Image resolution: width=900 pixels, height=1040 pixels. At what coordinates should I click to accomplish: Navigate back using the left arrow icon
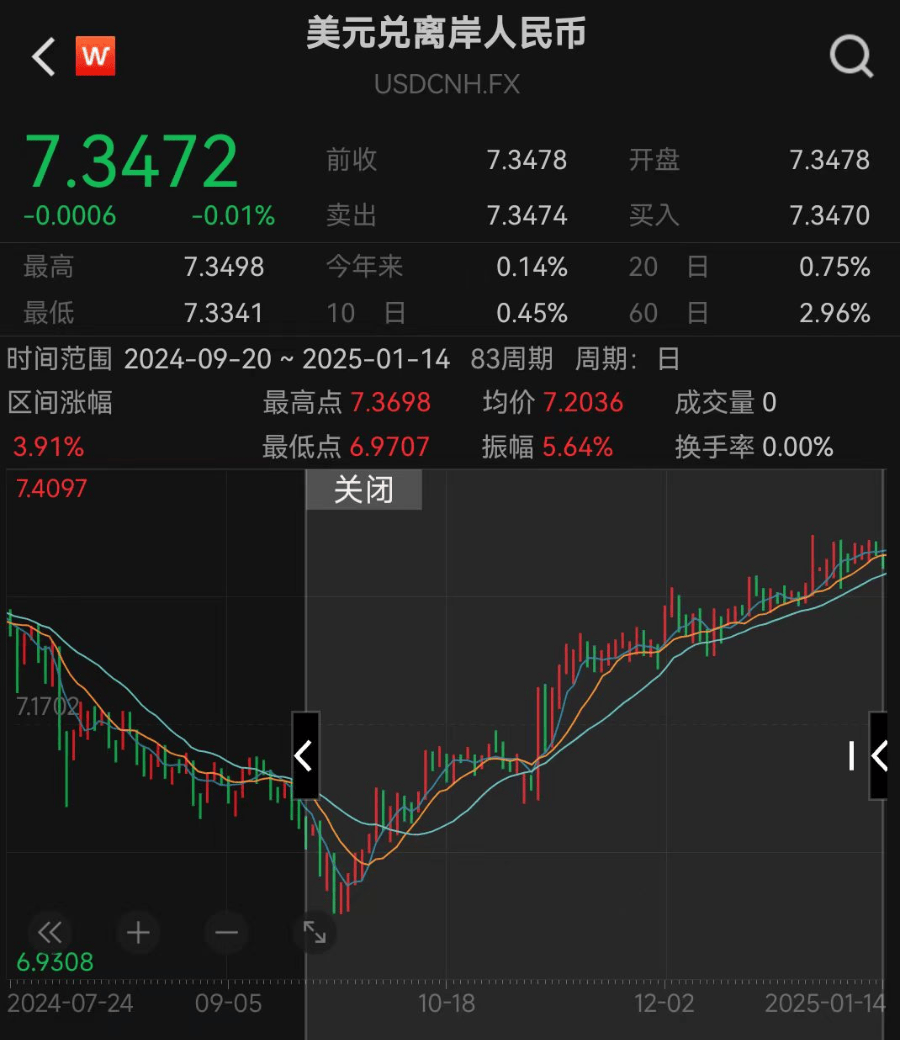click(x=42, y=57)
